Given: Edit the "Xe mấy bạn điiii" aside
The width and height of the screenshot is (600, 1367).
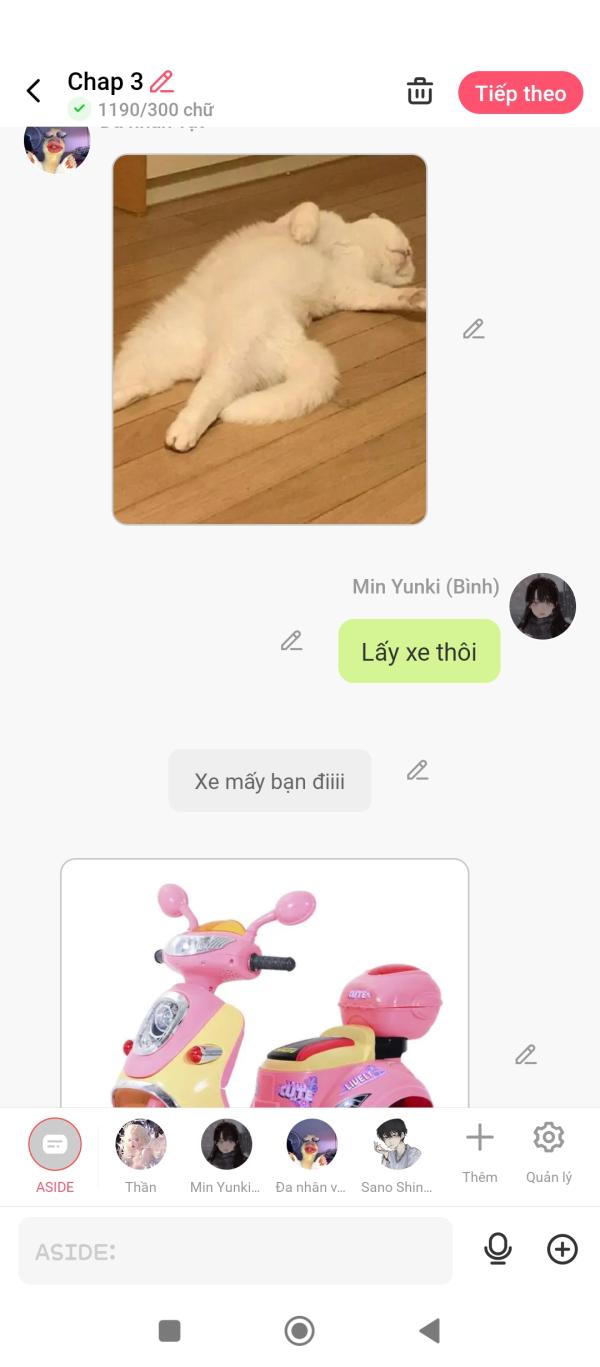Looking at the screenshot, I should tap(417, 770).
